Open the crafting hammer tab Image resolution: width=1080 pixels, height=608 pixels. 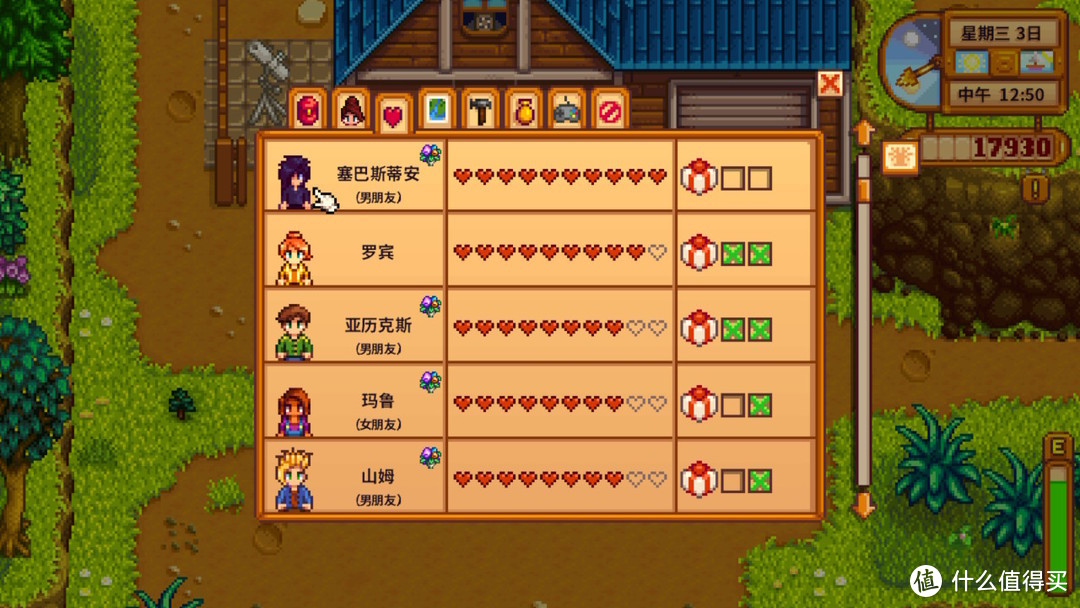pos(481,111)
